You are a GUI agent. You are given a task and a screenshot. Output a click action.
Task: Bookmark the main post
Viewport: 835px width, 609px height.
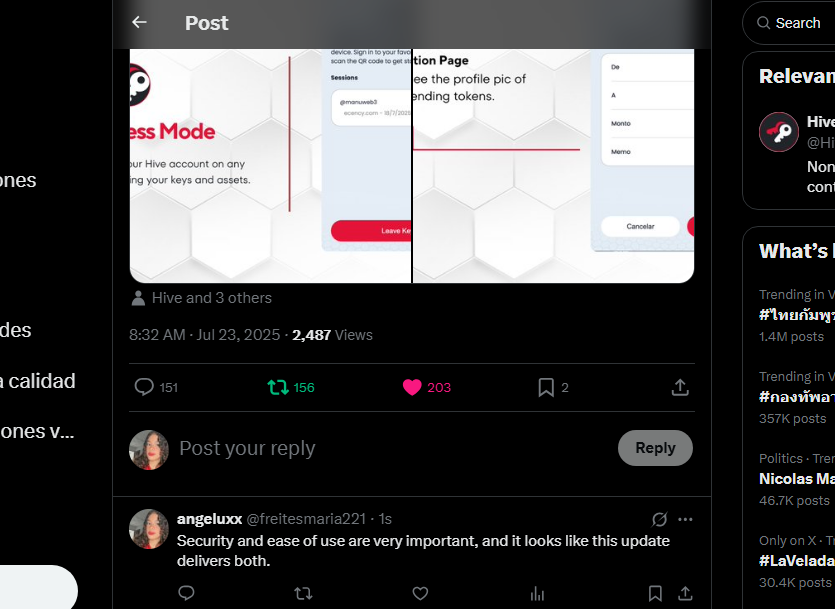(546, 387)
